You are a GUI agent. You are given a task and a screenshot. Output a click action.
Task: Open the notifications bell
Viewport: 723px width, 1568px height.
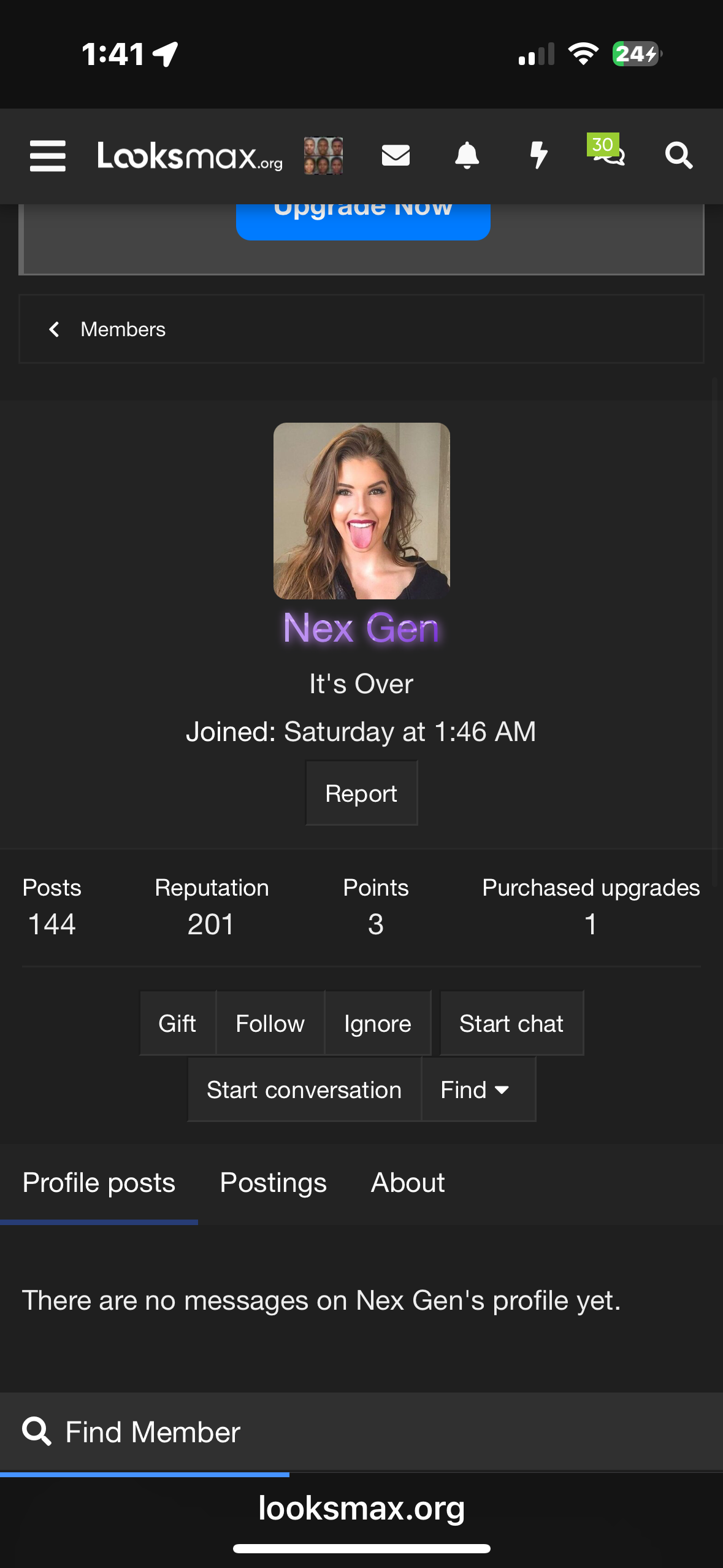[x=467, y=156]
